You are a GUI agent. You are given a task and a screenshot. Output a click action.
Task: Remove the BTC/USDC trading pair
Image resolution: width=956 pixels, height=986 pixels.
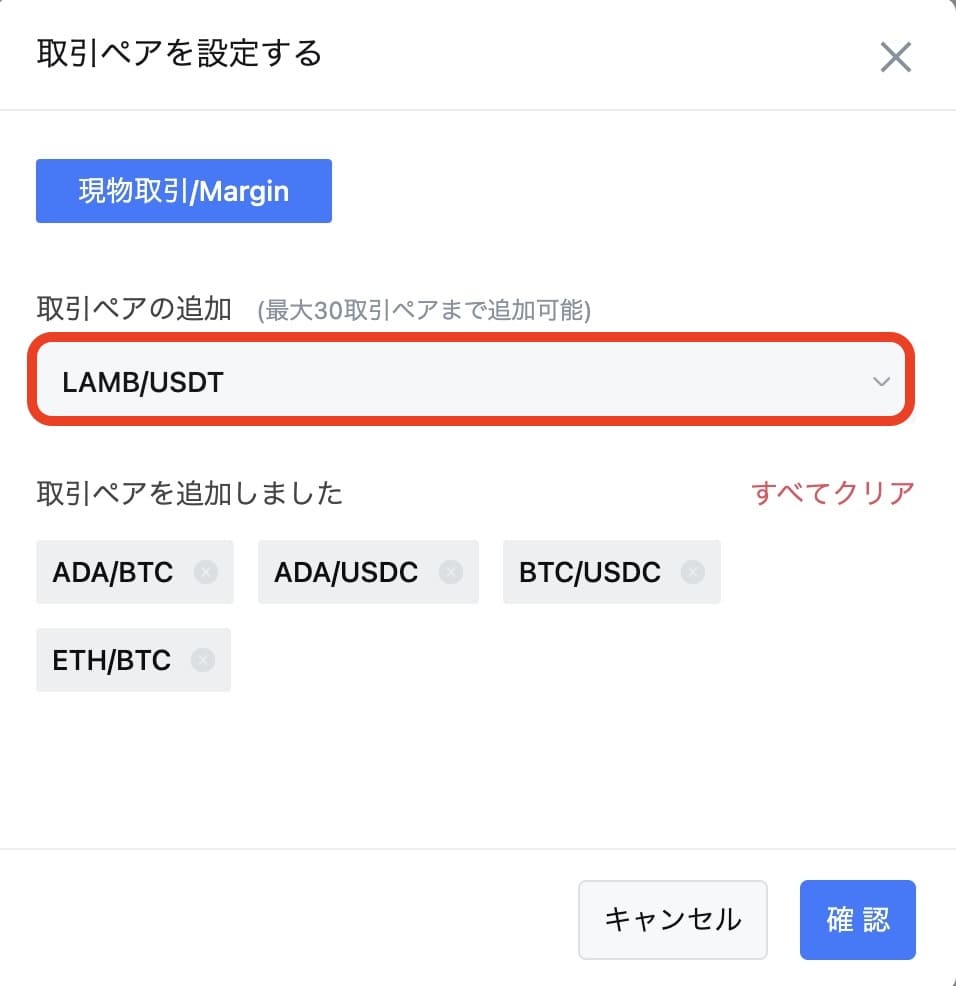click(x=693, y=572)
